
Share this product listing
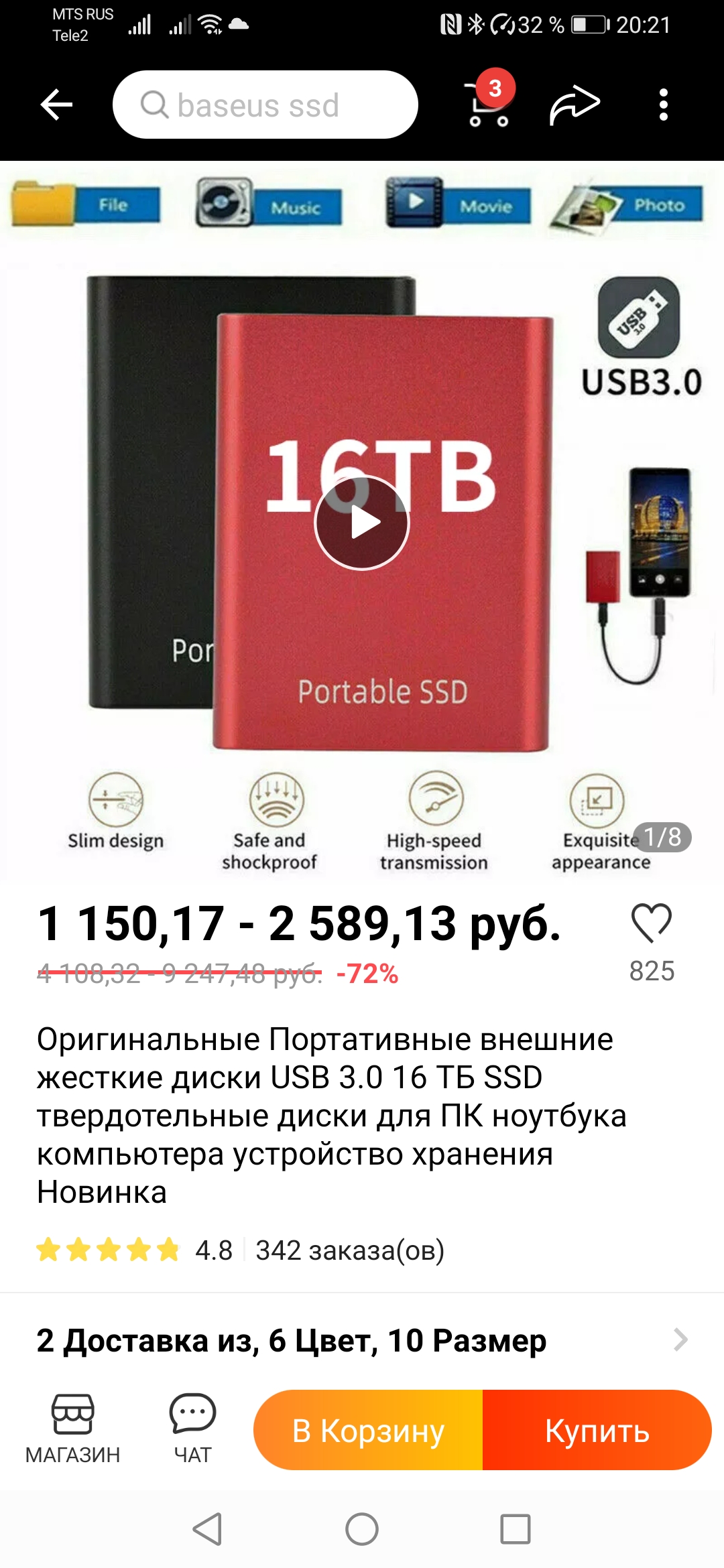pos(575,105)
